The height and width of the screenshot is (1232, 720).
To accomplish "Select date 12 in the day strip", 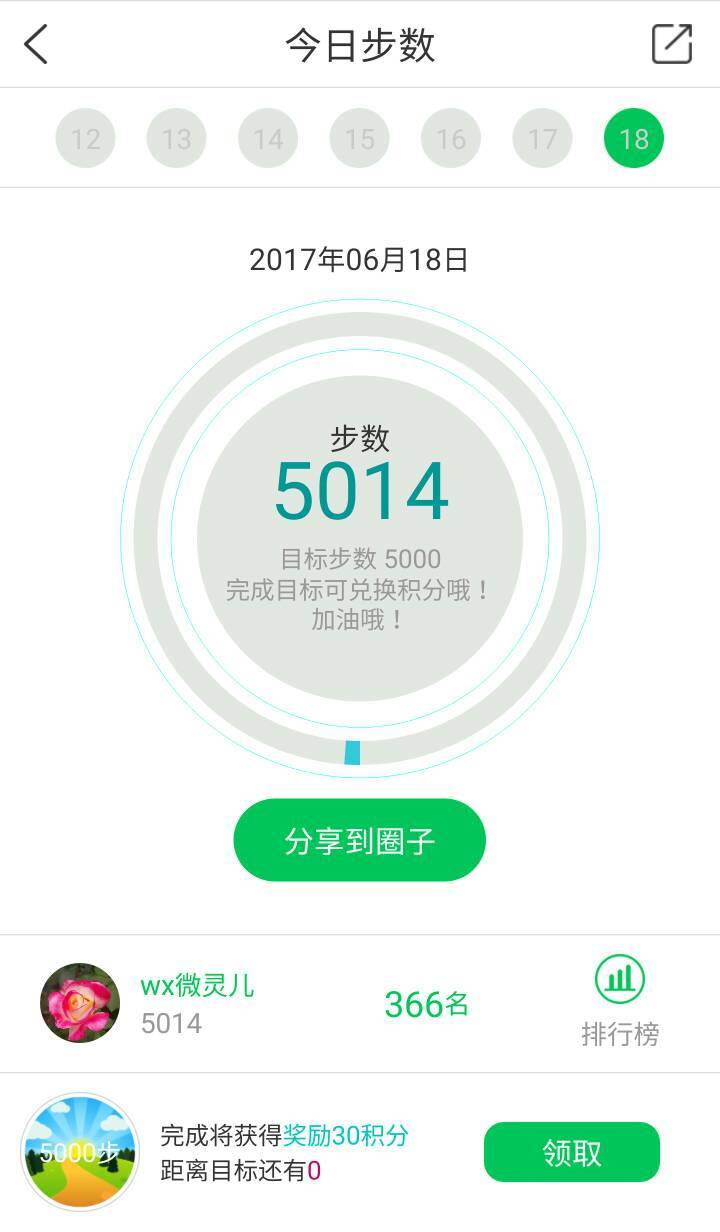I will coord(85,138).
